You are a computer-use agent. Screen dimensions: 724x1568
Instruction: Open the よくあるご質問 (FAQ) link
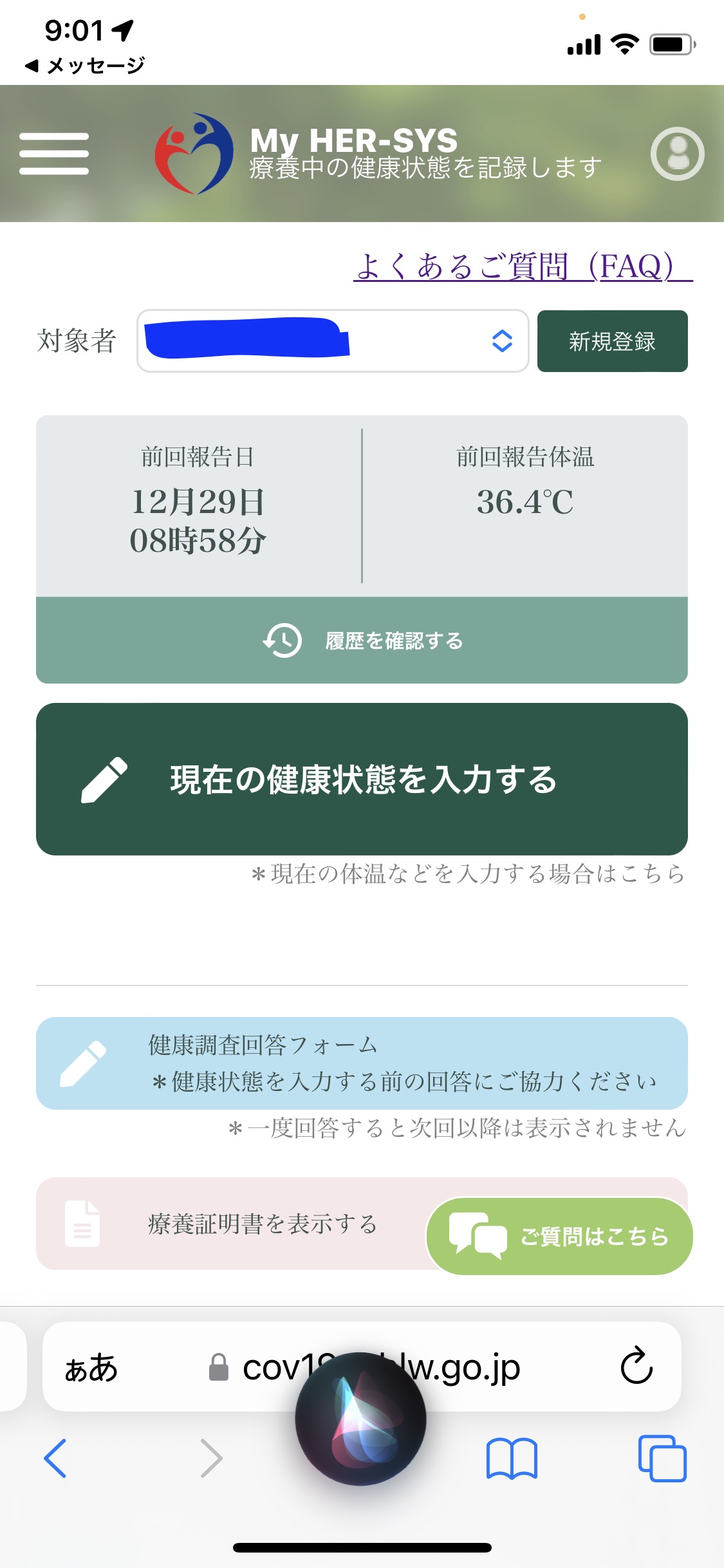point(523,266)
